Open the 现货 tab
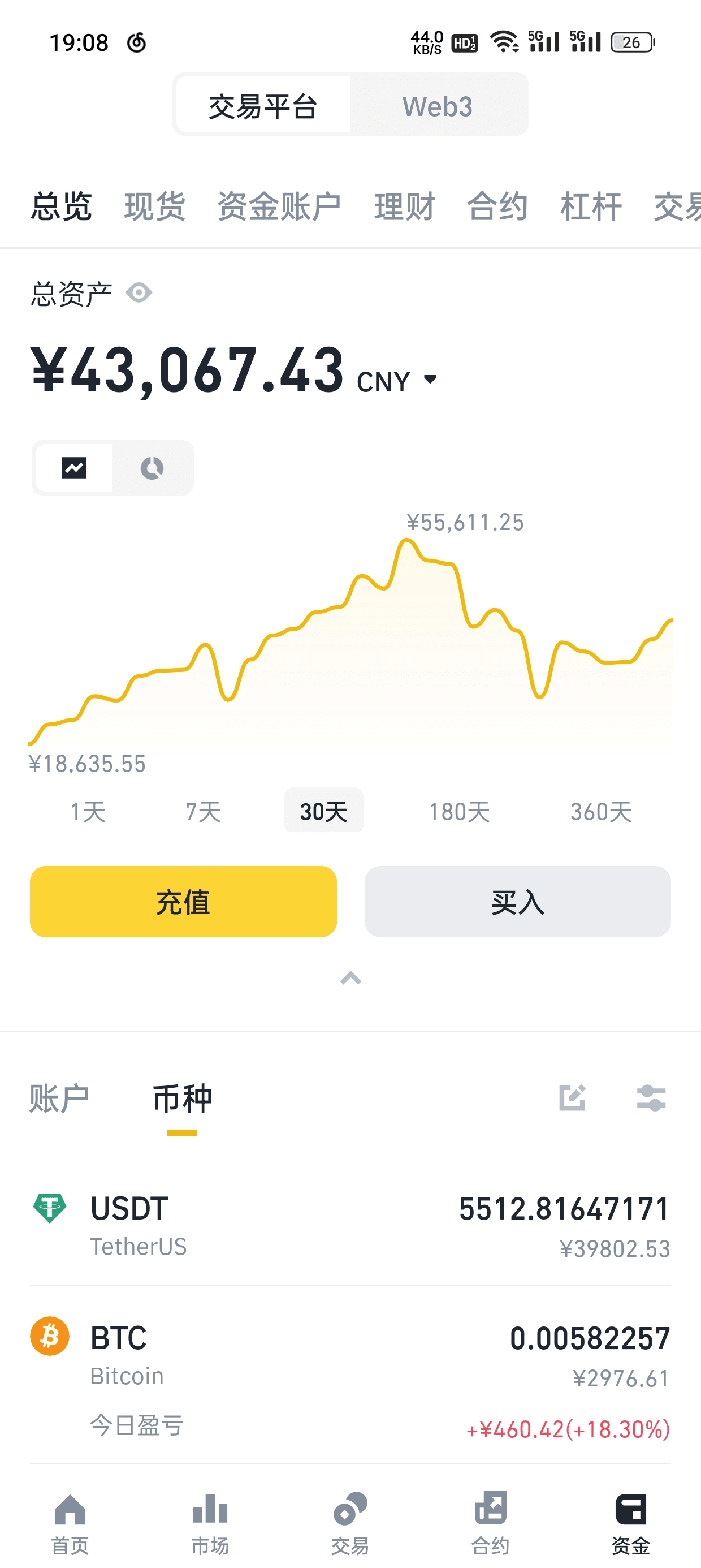The height and width of the screenshot is (1568, 701). pyautogui.click(x=154, y=206)
